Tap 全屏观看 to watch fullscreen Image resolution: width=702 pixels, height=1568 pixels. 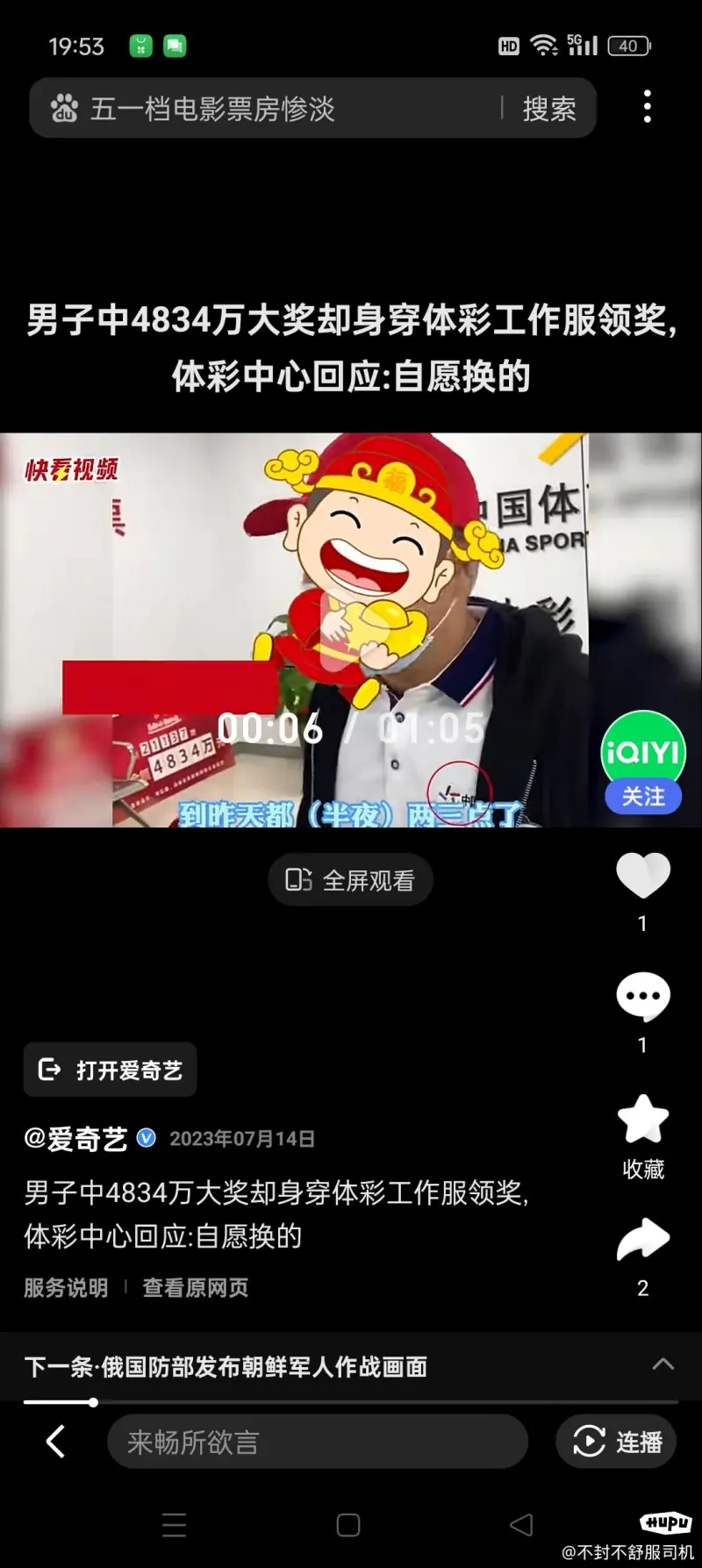point(350,880)
